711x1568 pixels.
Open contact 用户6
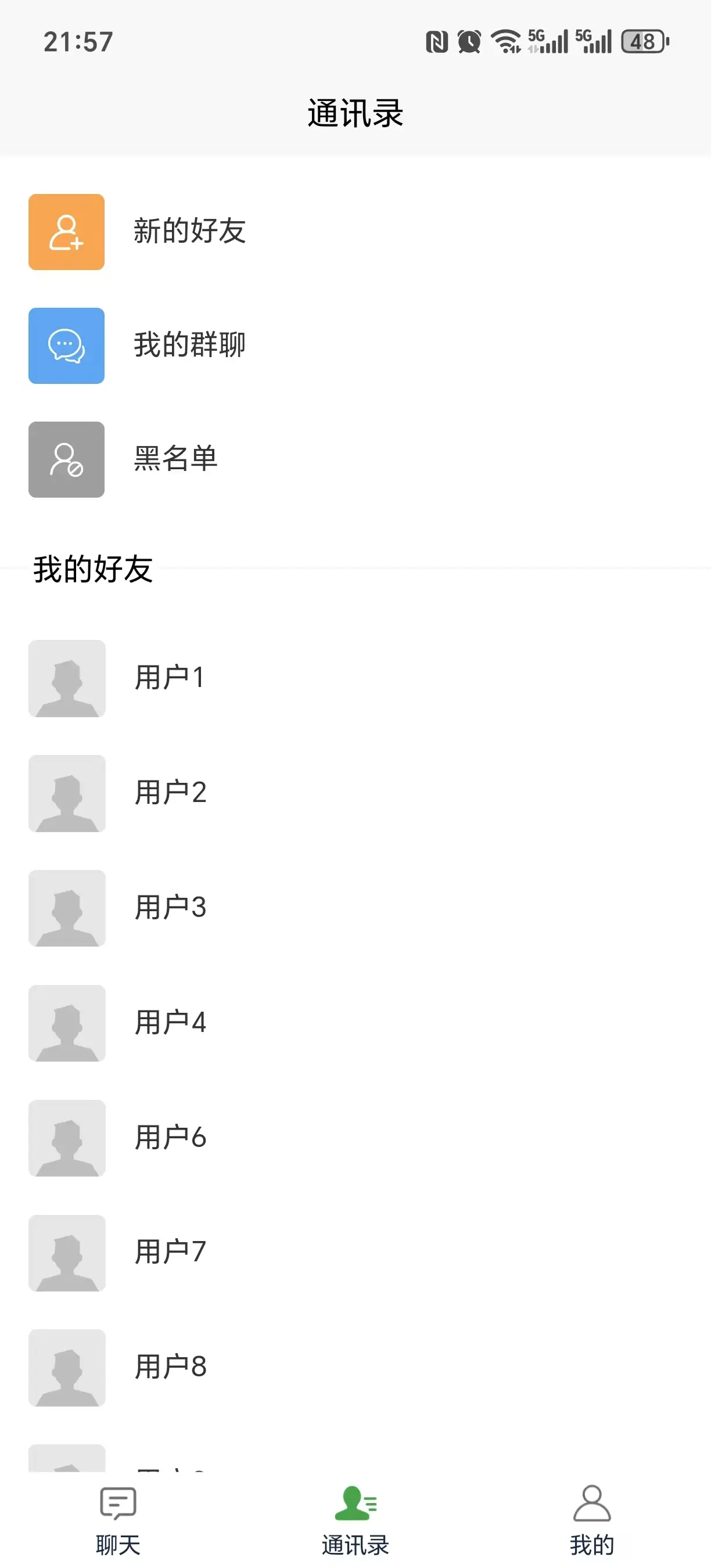[170, 1138]
